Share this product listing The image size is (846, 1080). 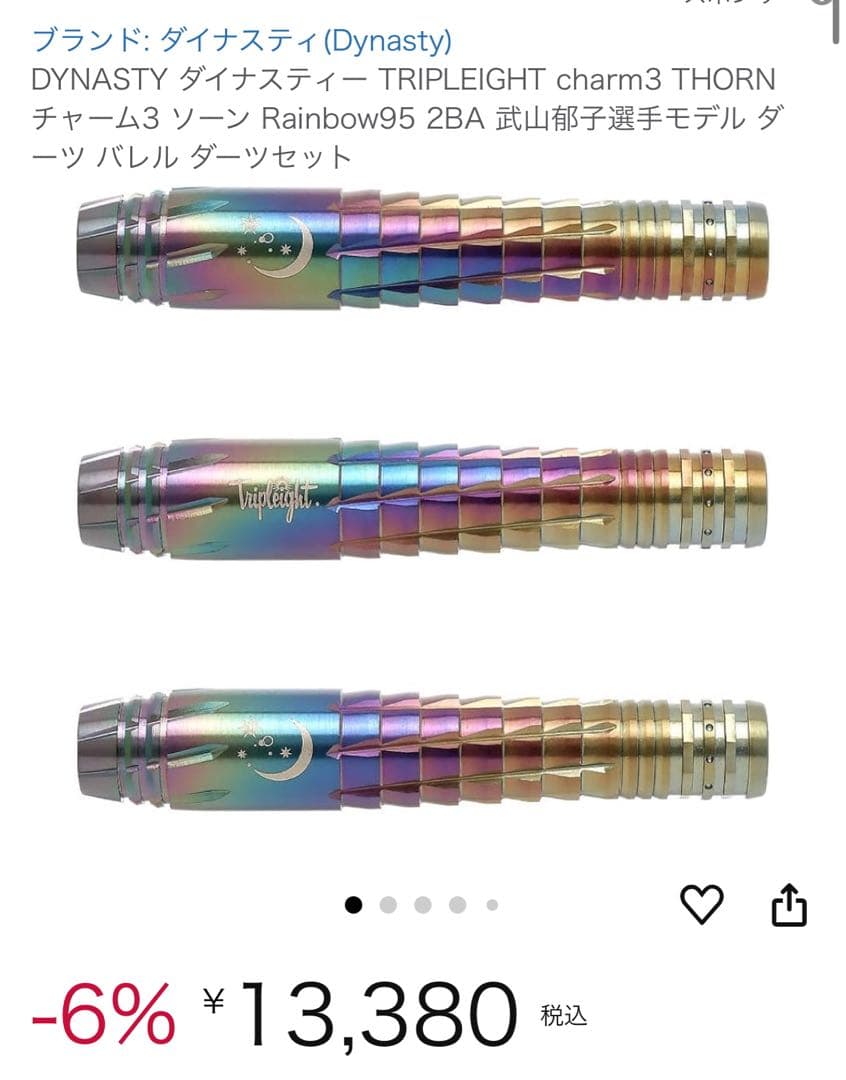pos(789,906)
